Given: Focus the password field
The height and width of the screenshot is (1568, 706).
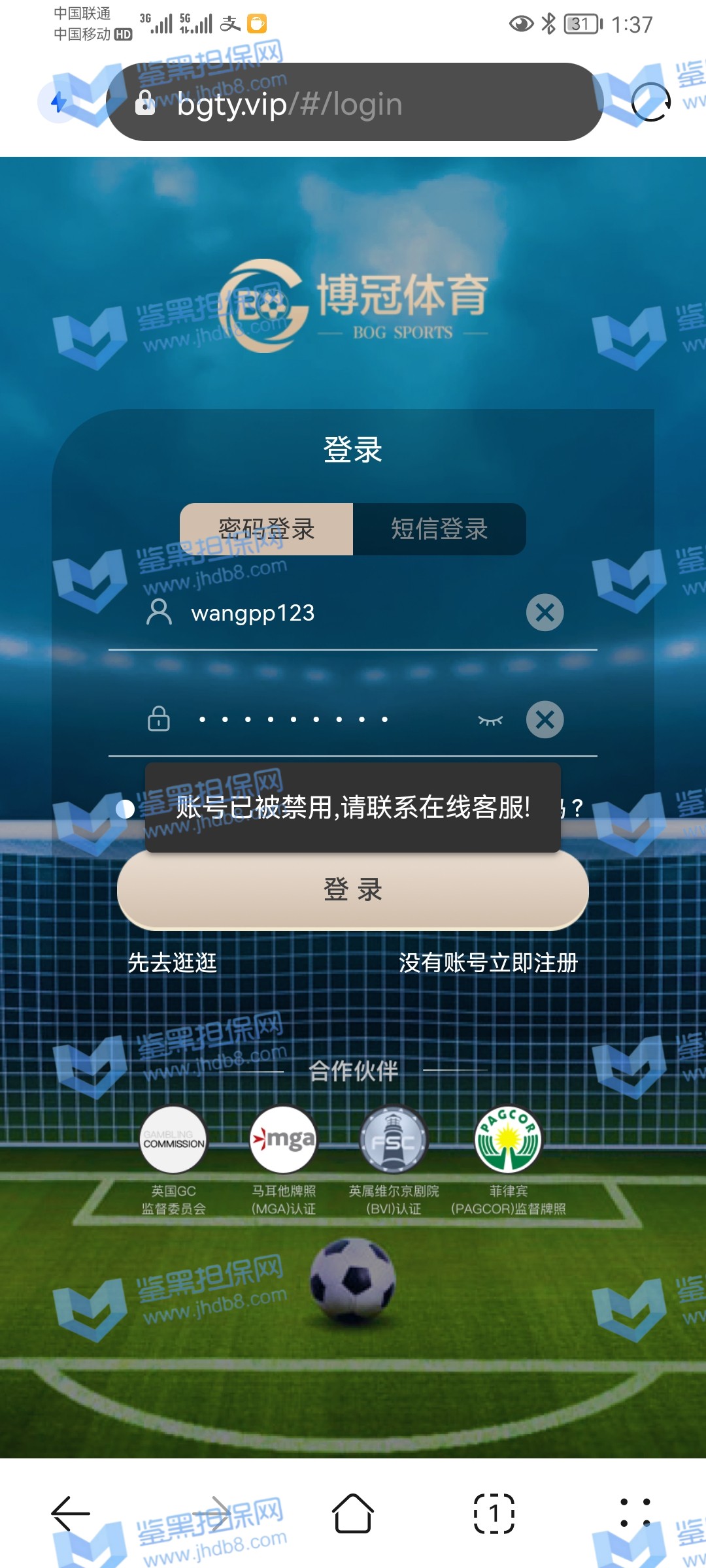Looking at the screenshot, I should pyautogui.click(x=327, y=719).
